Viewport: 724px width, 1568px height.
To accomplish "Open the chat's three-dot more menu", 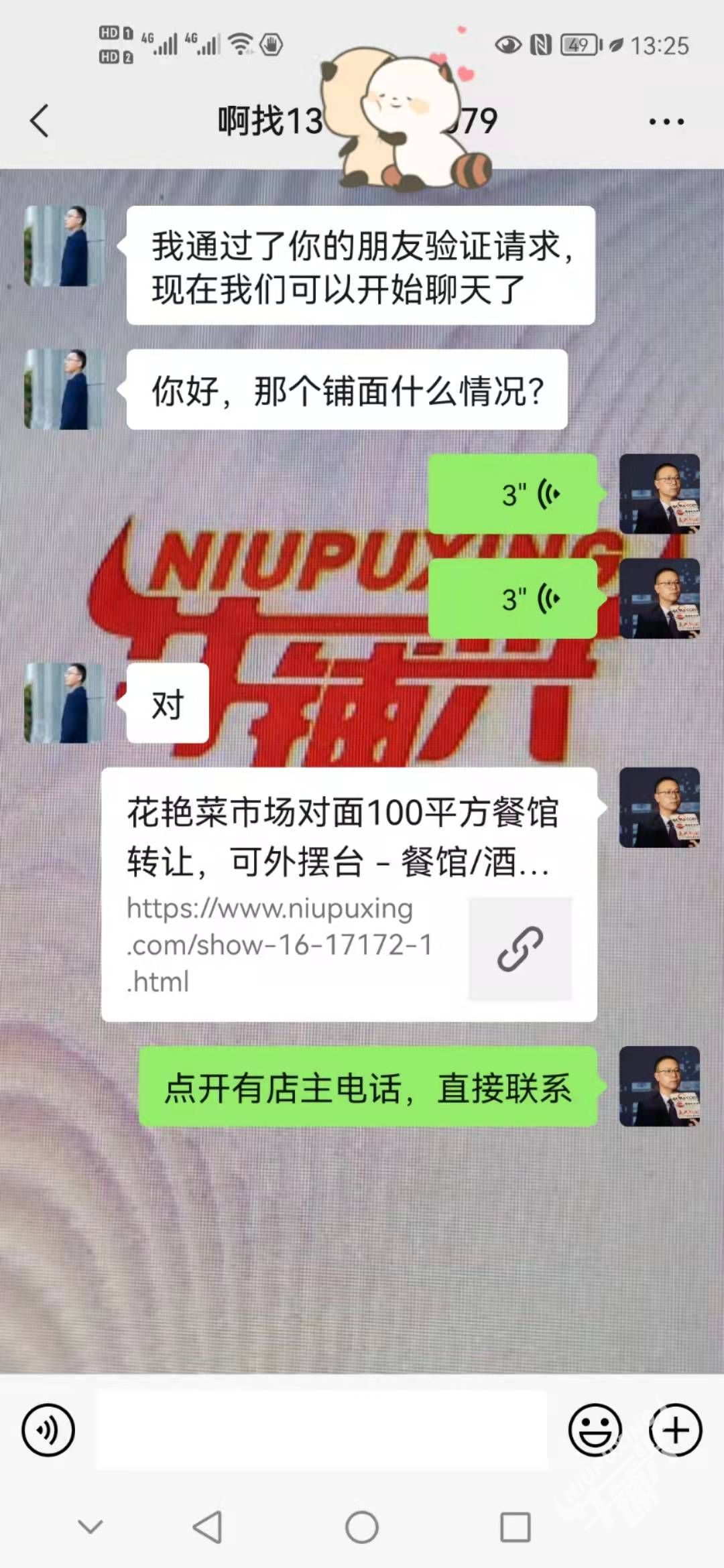I will [666, 121].
